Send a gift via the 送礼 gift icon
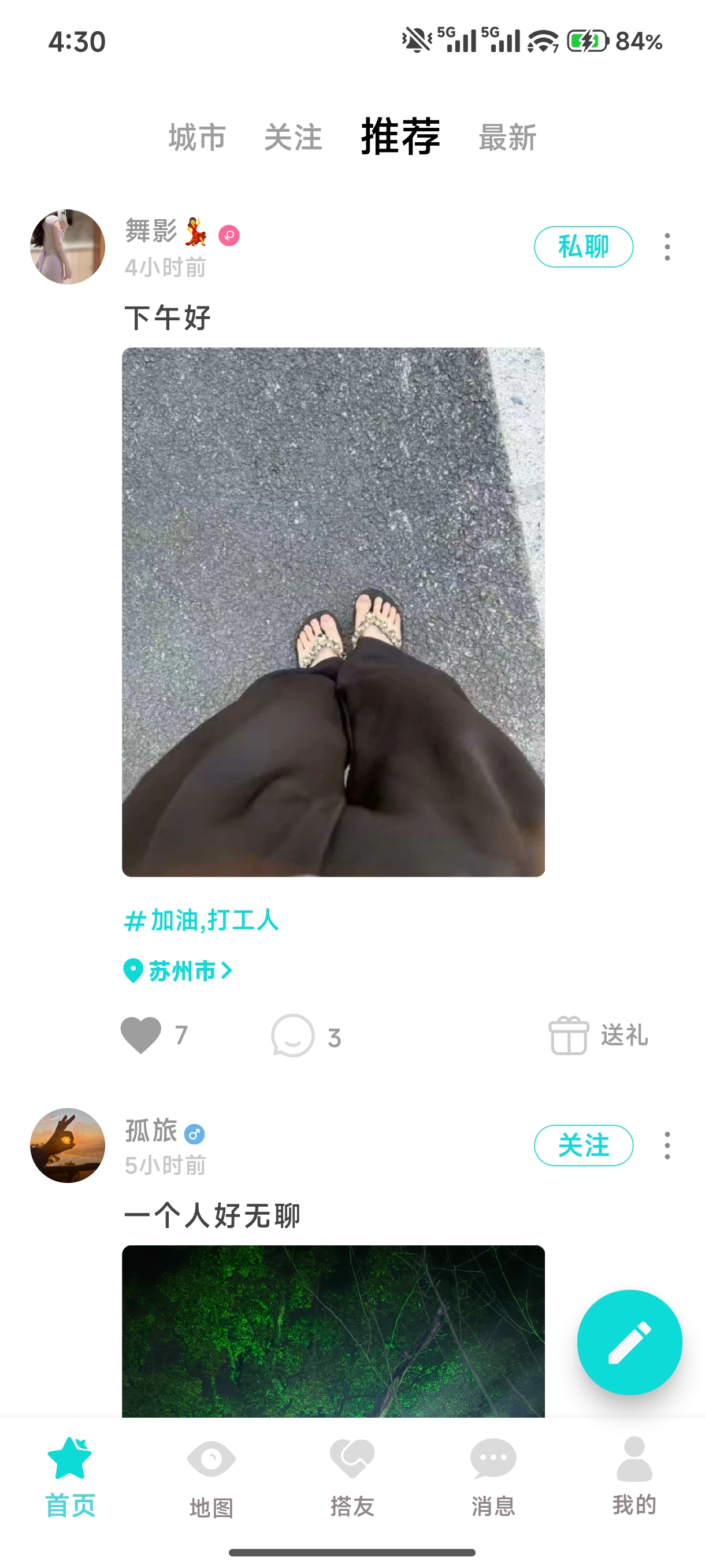 tap(569, 1036)
